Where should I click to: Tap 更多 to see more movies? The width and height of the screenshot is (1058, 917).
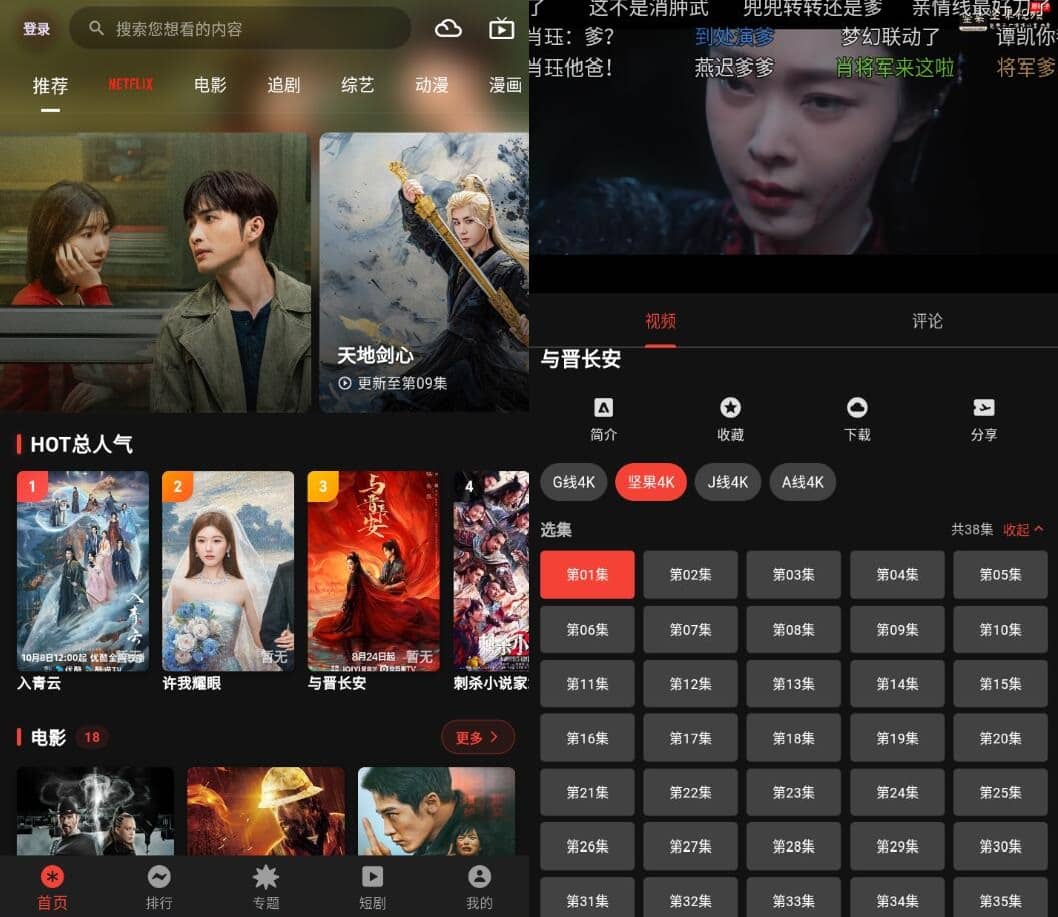(x=477, y=738)
